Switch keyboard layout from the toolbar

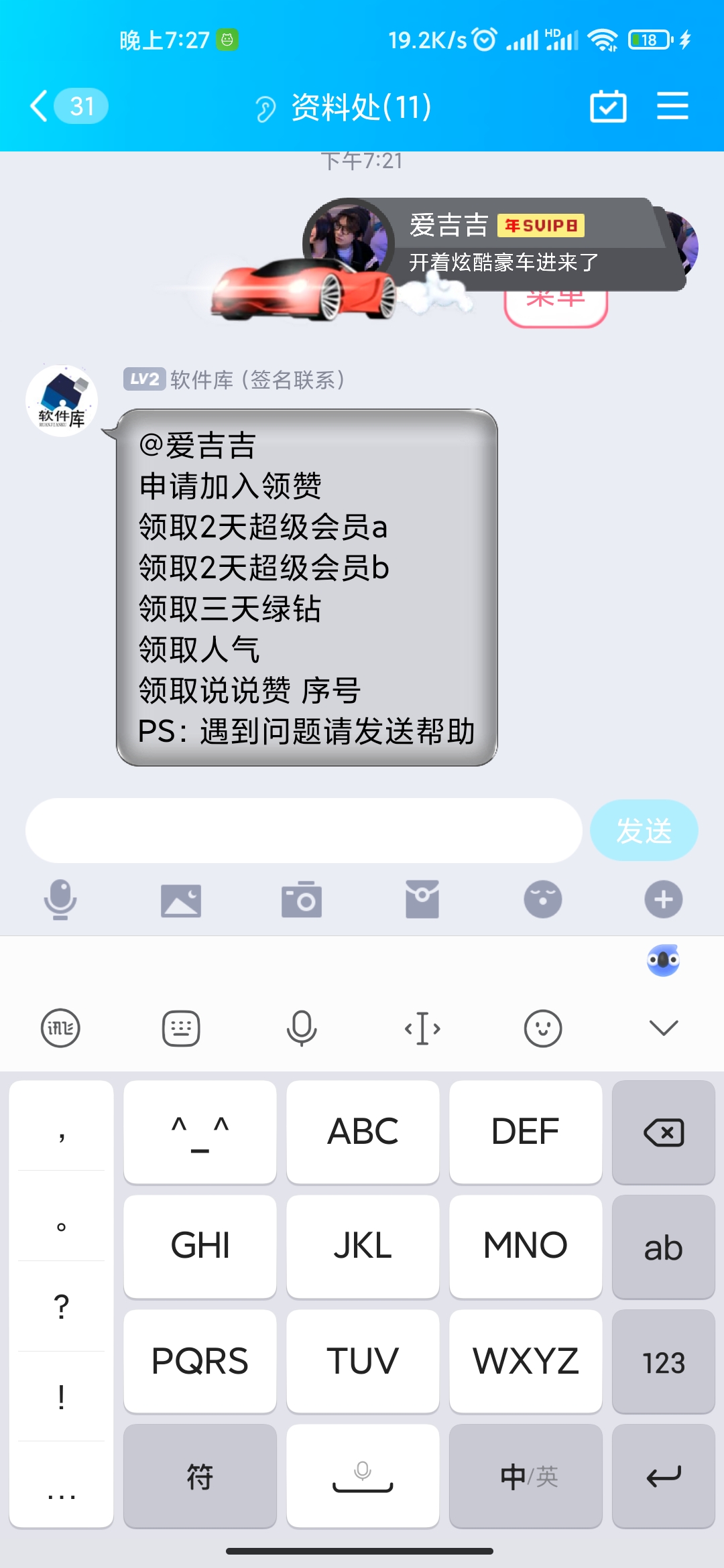181,1028
